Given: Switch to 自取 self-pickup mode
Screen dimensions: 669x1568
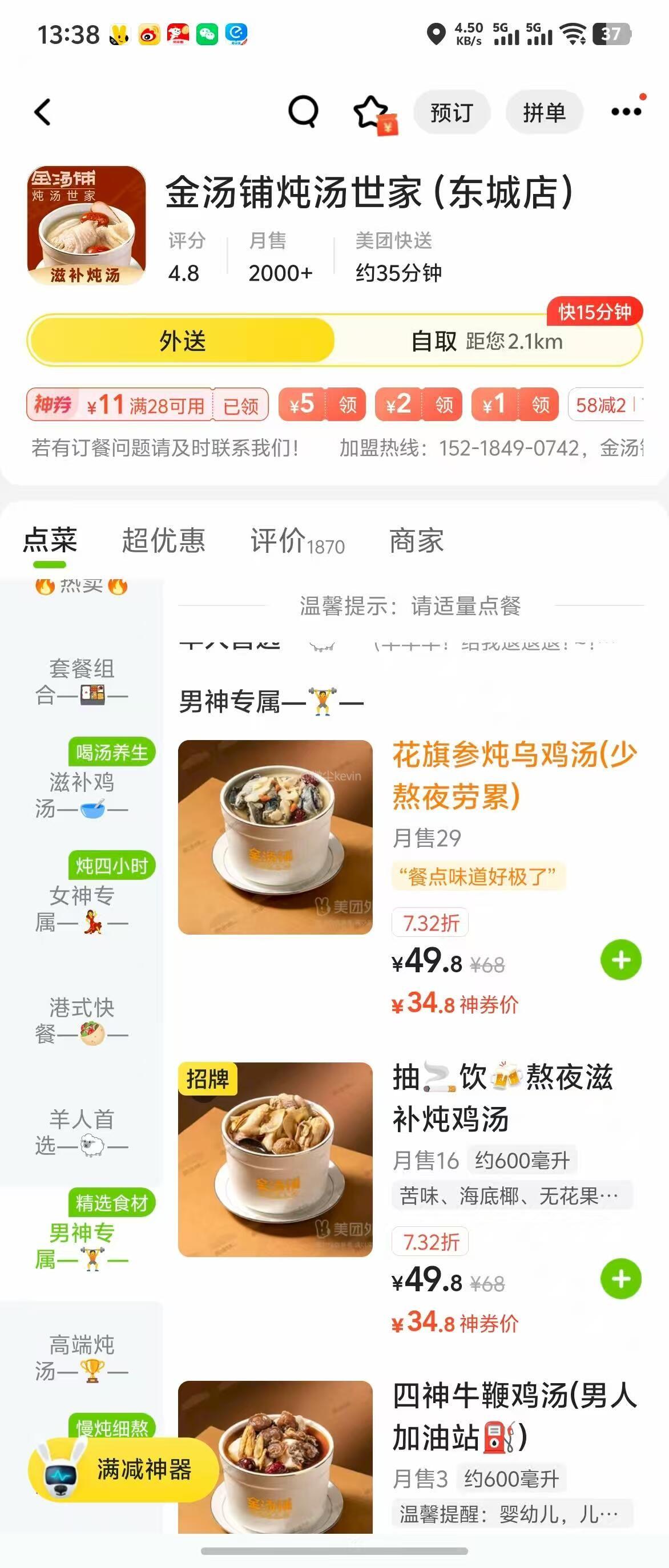Looking at the screenshot, I should [x=487, y=341].
